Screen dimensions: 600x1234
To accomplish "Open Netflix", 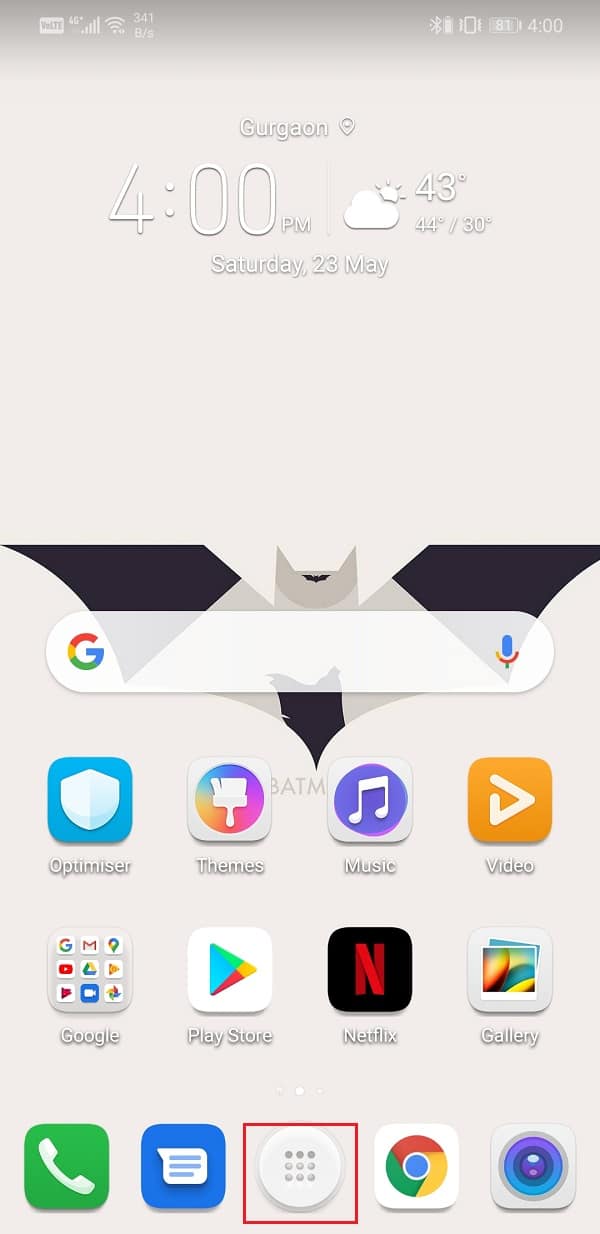I will (x=370, y=969).
